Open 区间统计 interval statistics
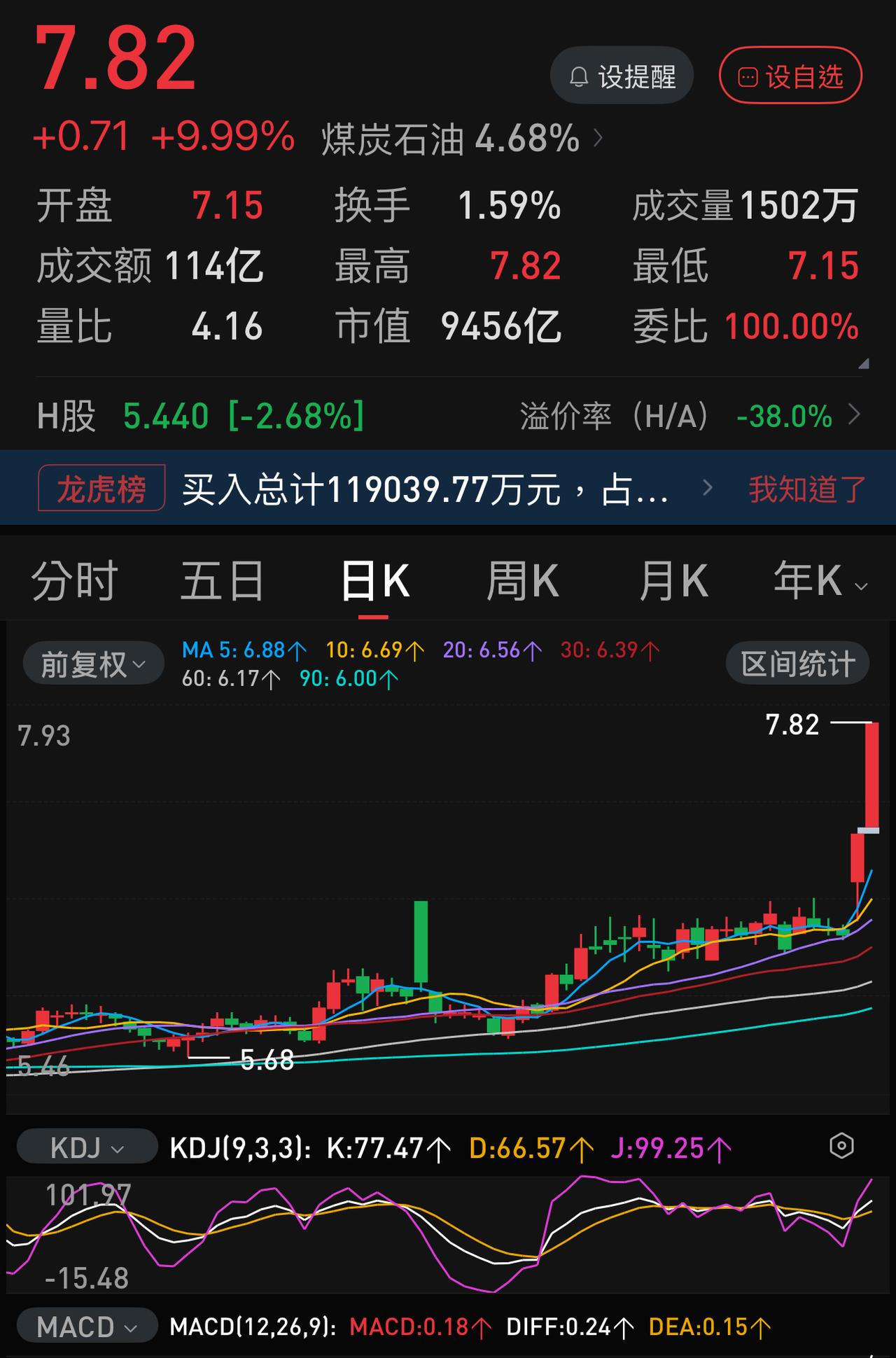 (797, 663)
